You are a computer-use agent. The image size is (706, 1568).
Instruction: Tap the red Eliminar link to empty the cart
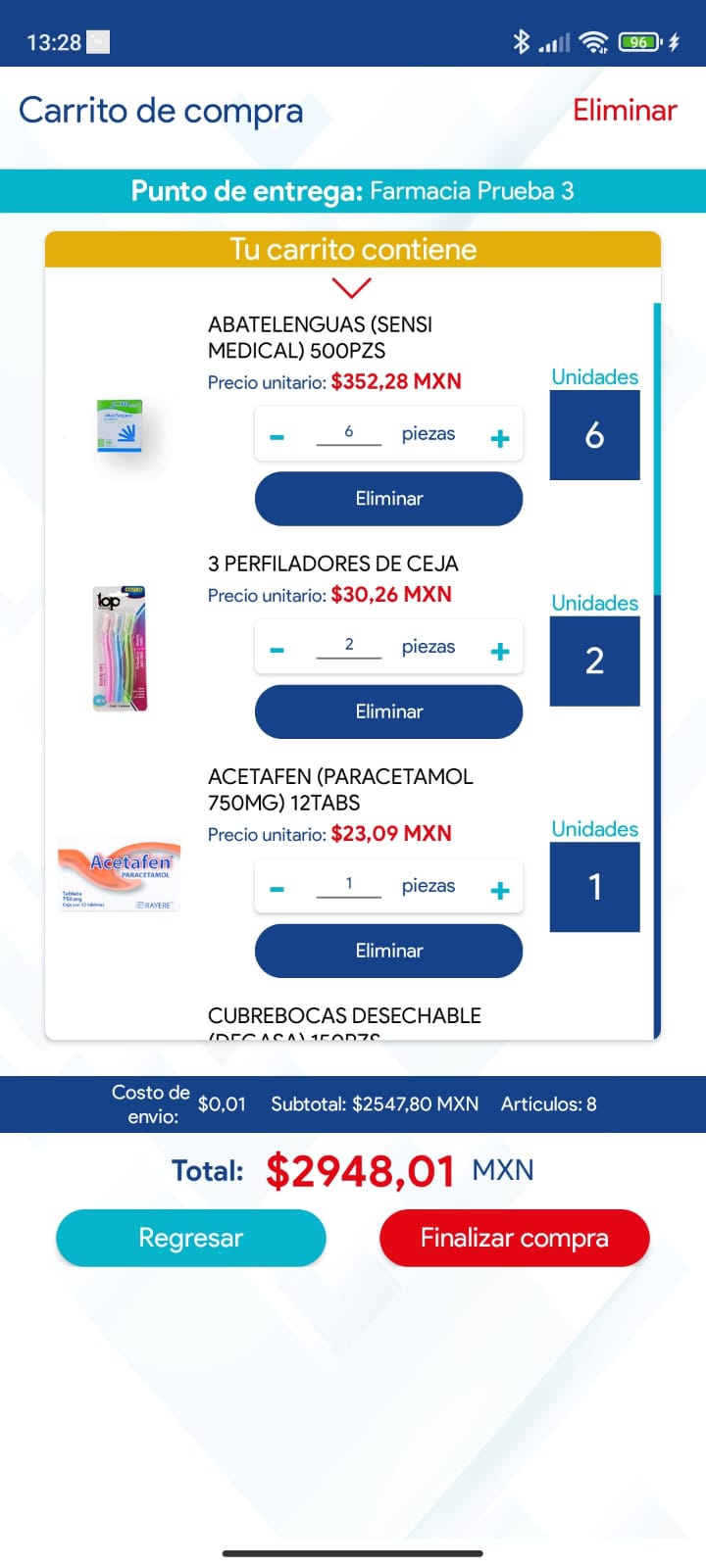coord(625,110)
